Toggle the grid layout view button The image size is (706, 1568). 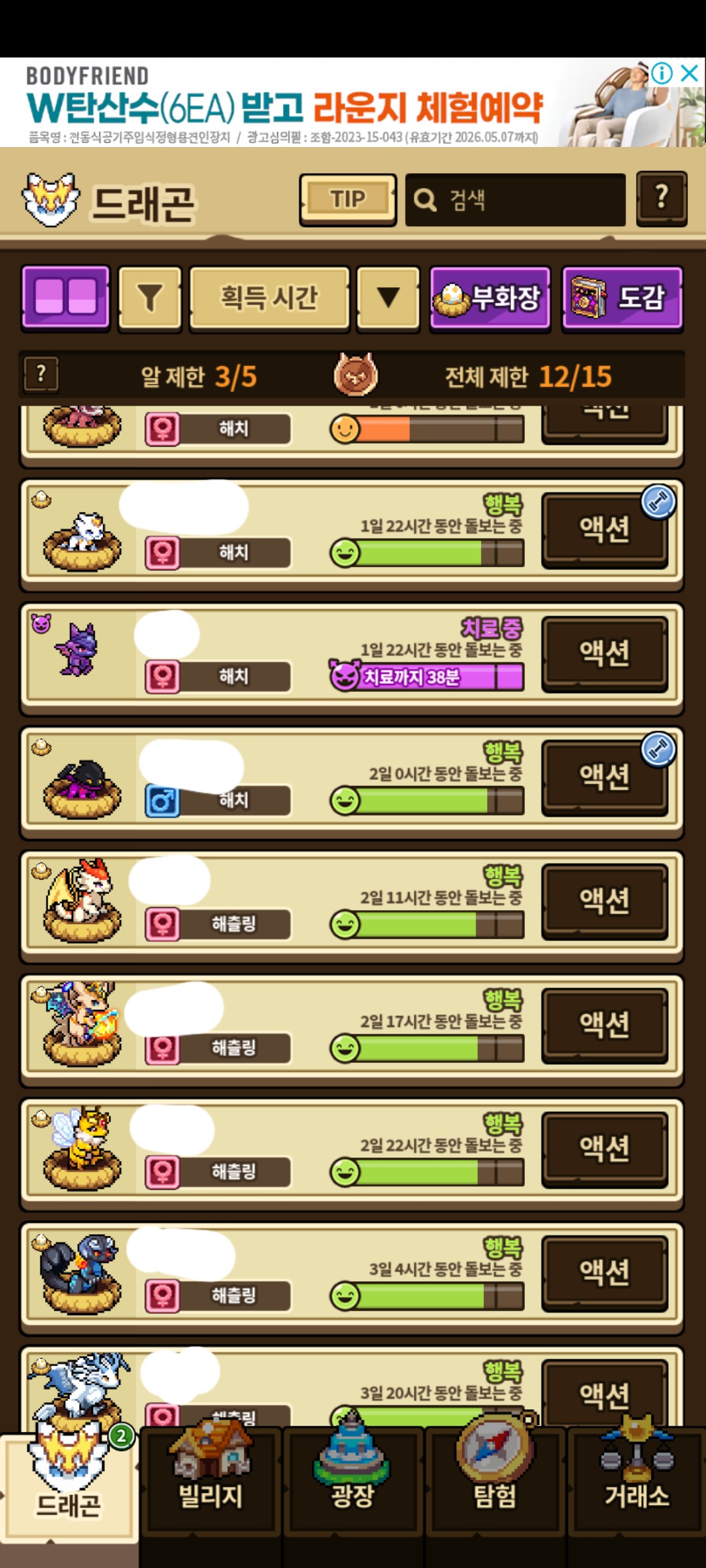(x=66, y=297)
